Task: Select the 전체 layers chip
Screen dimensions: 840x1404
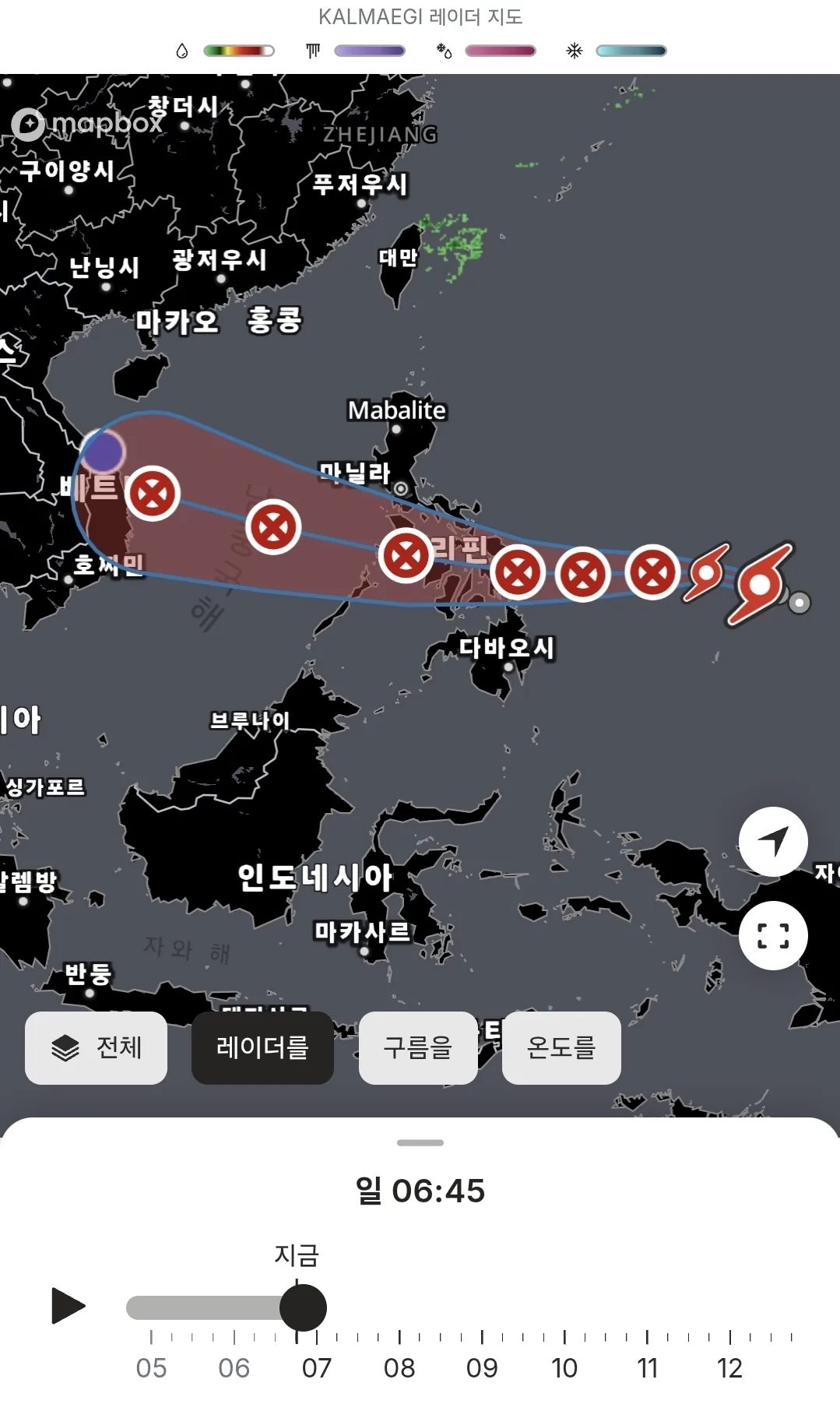Action: 96,1047
